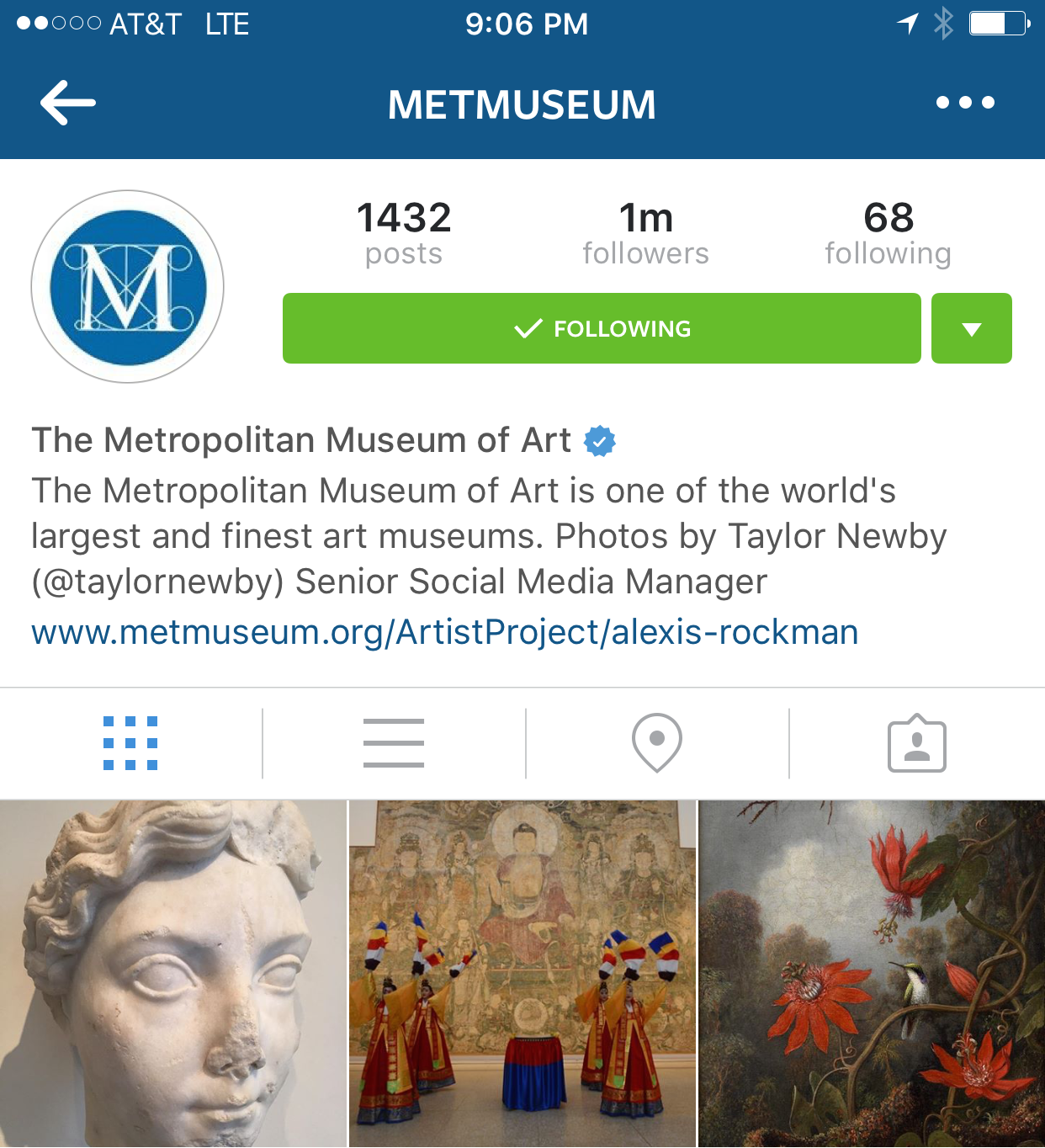Image resolution: width=1045 pixels, height=1148 pixels.
Task: Open the photo map location tab
Action: 656,743
